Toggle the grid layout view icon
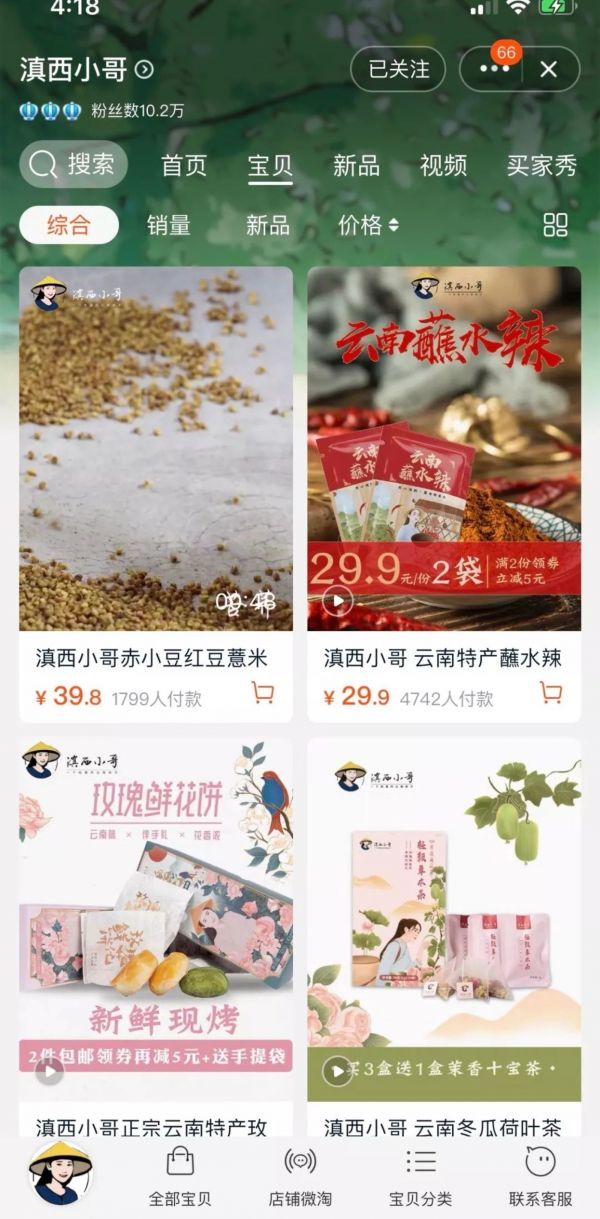 click(x=555, y=225)
